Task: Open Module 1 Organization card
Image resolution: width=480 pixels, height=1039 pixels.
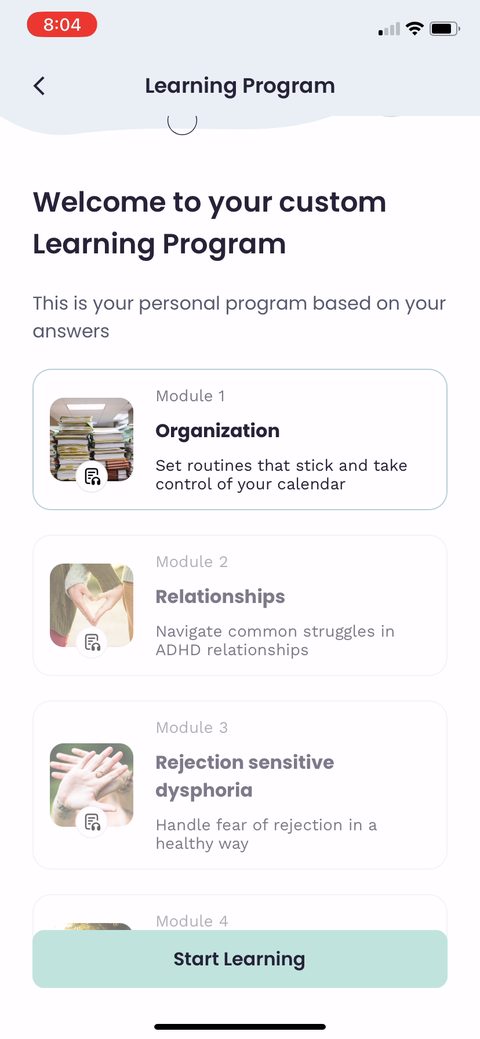Action: (x=240, y=439)
